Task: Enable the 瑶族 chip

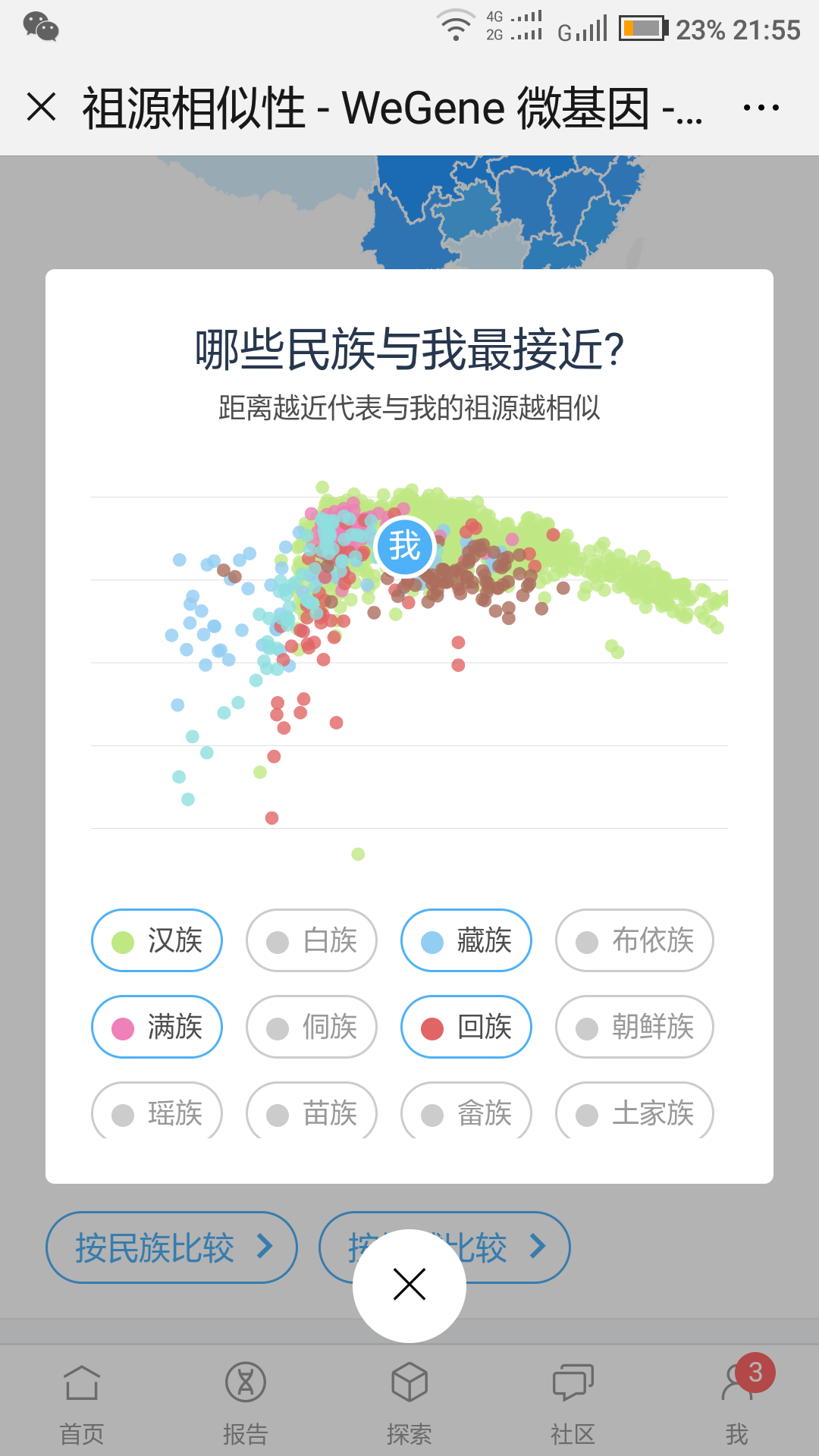Action: coord(157,1111)
